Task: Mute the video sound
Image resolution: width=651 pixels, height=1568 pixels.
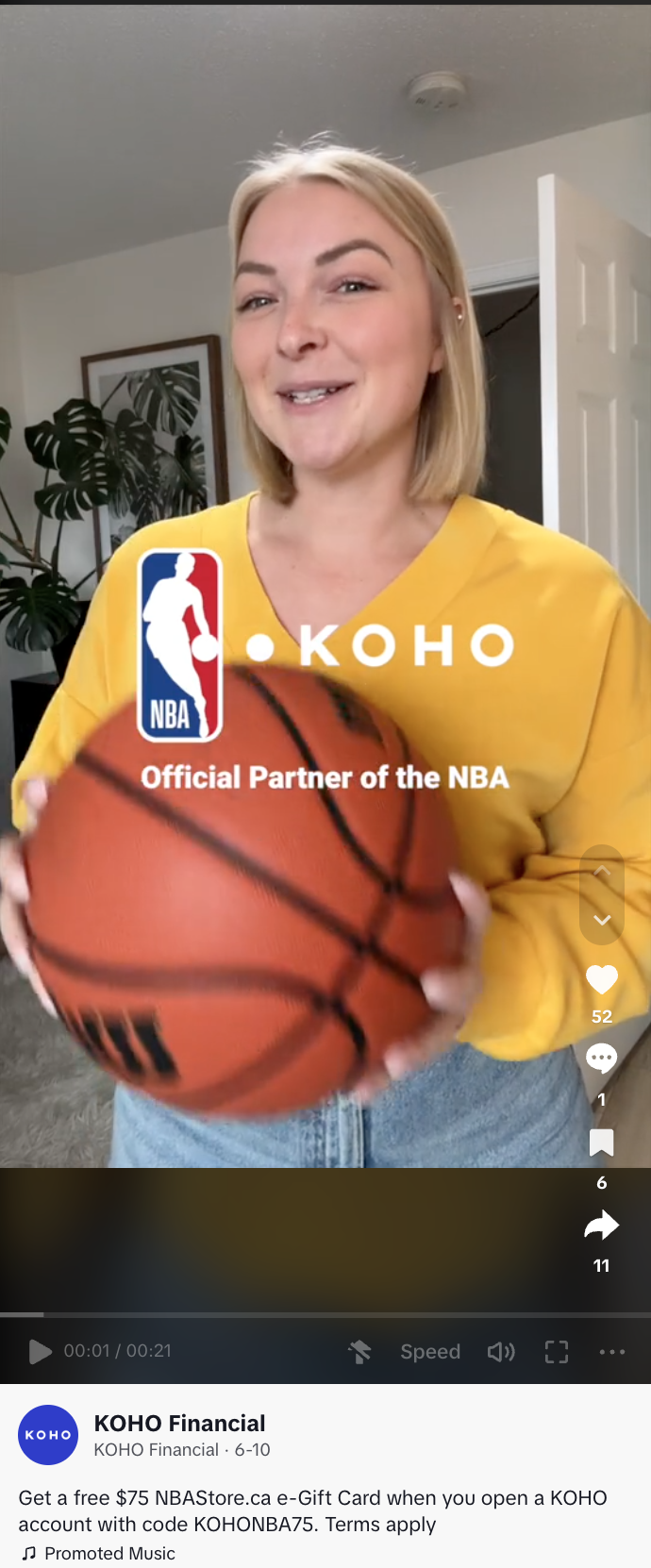Action: [x=501, y=1351]
